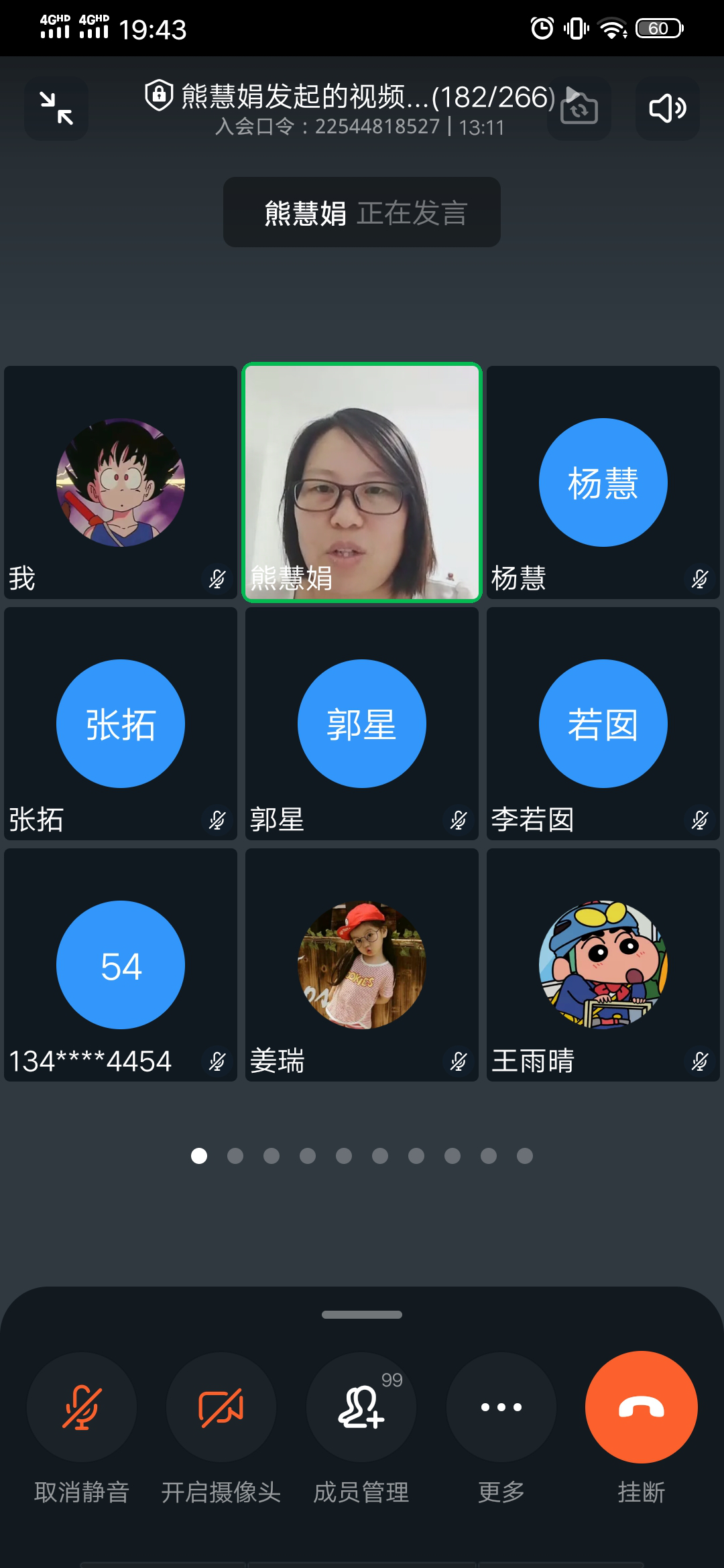Image resolution: width=724 pixels, height=1568 pixels.
Task: Select 杨慧's participant tile
Action: pyautogui.click(x=603, y=482)
